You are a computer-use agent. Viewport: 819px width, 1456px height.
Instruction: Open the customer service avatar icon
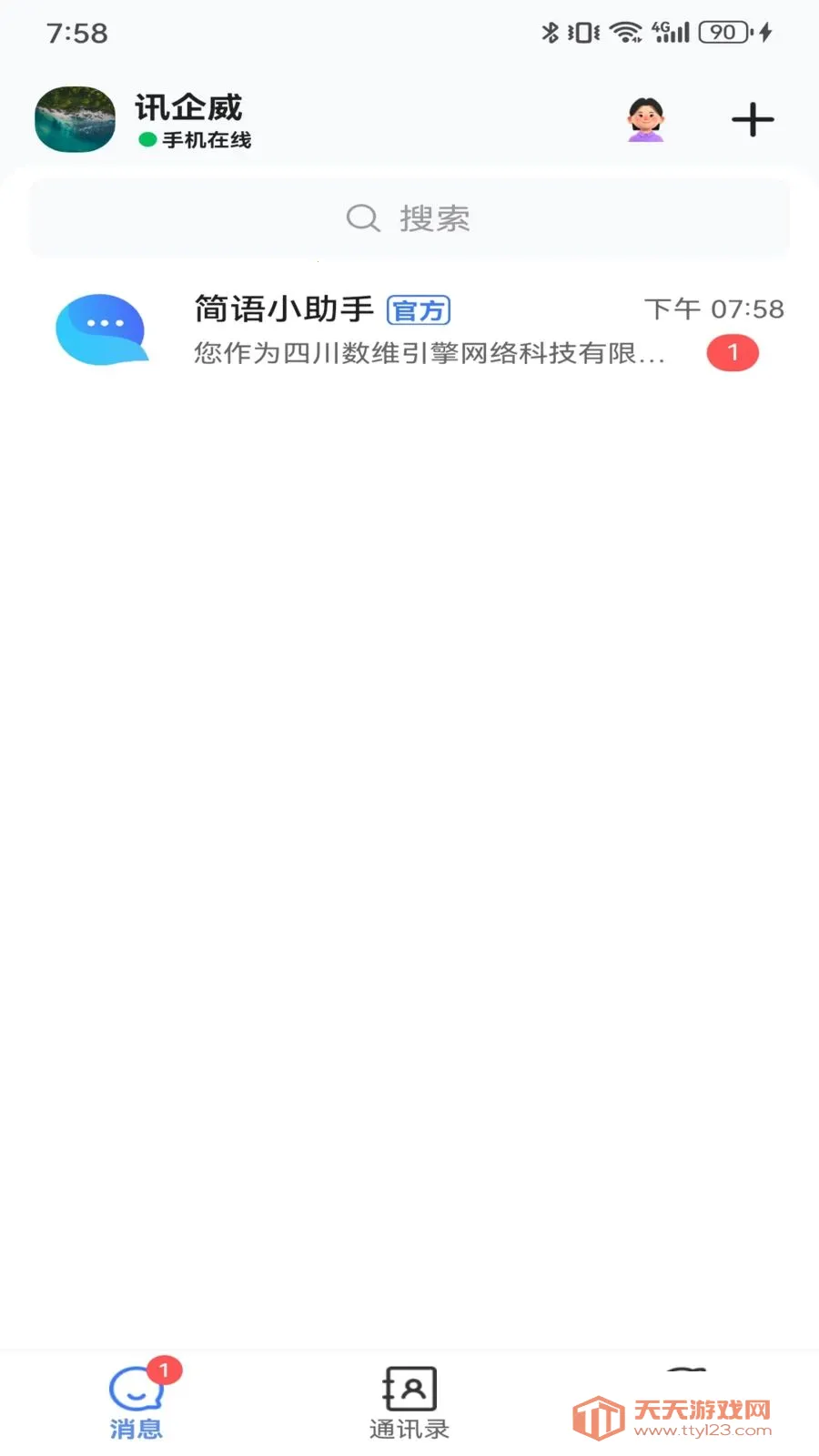pyautogui.click(x=645, y=119)
